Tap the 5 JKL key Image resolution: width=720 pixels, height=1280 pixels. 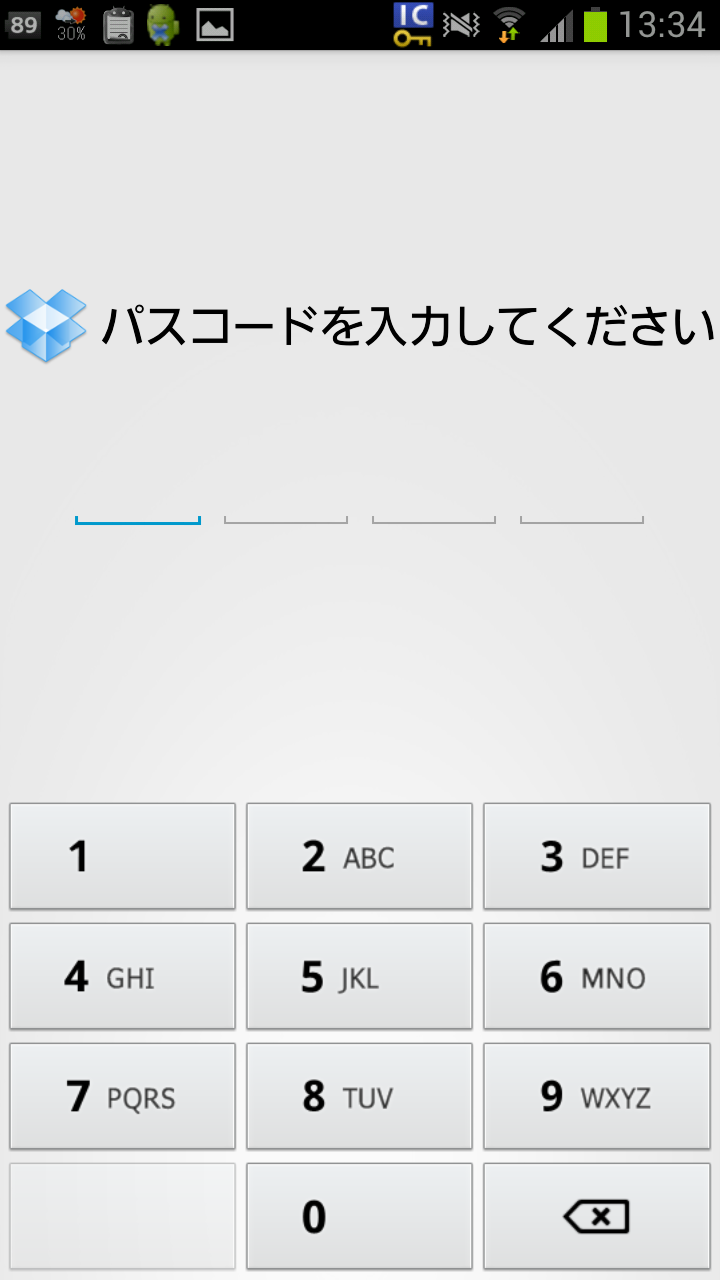coord(359,976)
